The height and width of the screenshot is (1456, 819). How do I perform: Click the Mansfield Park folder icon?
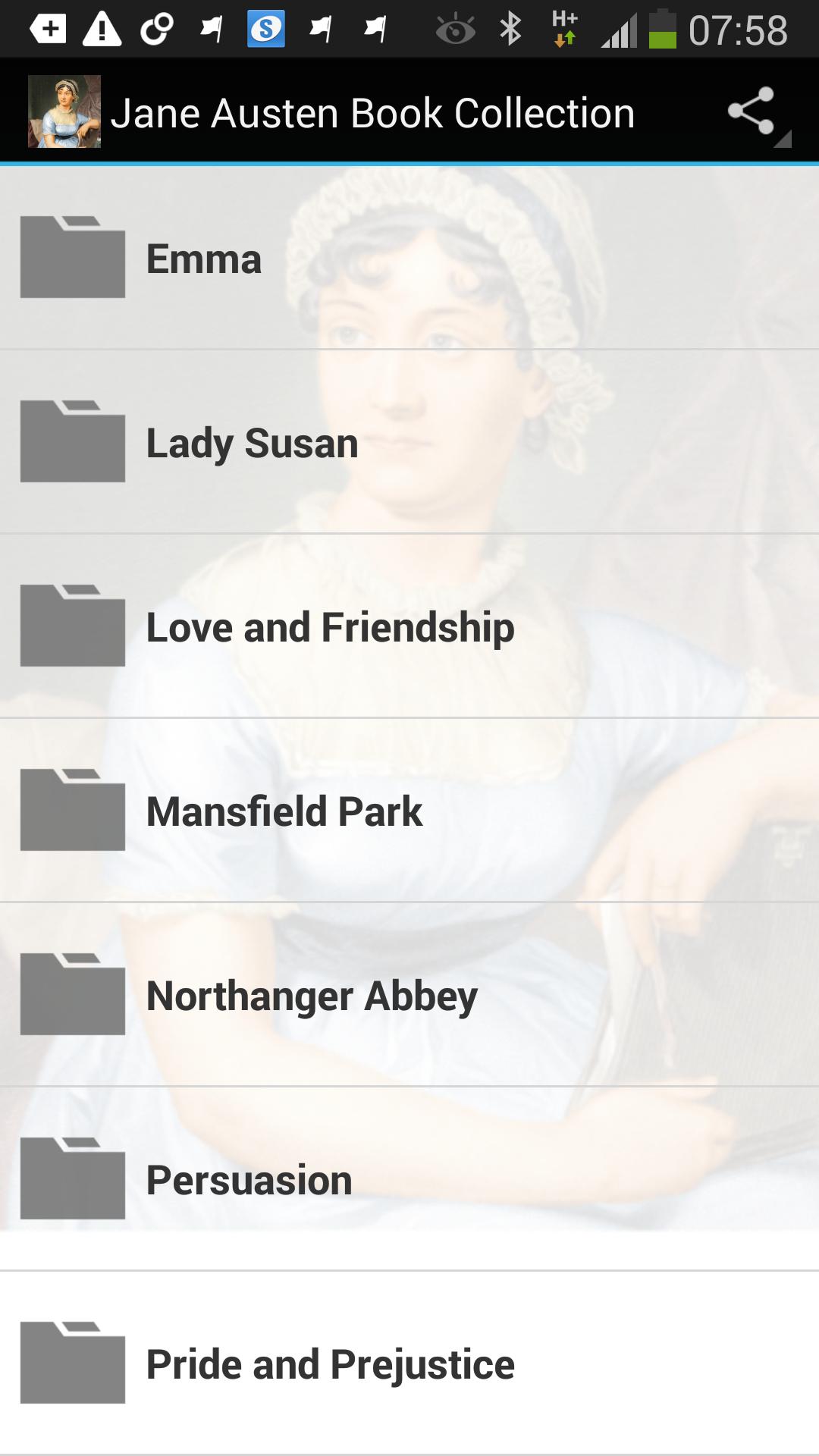click(x=73, y=811)
